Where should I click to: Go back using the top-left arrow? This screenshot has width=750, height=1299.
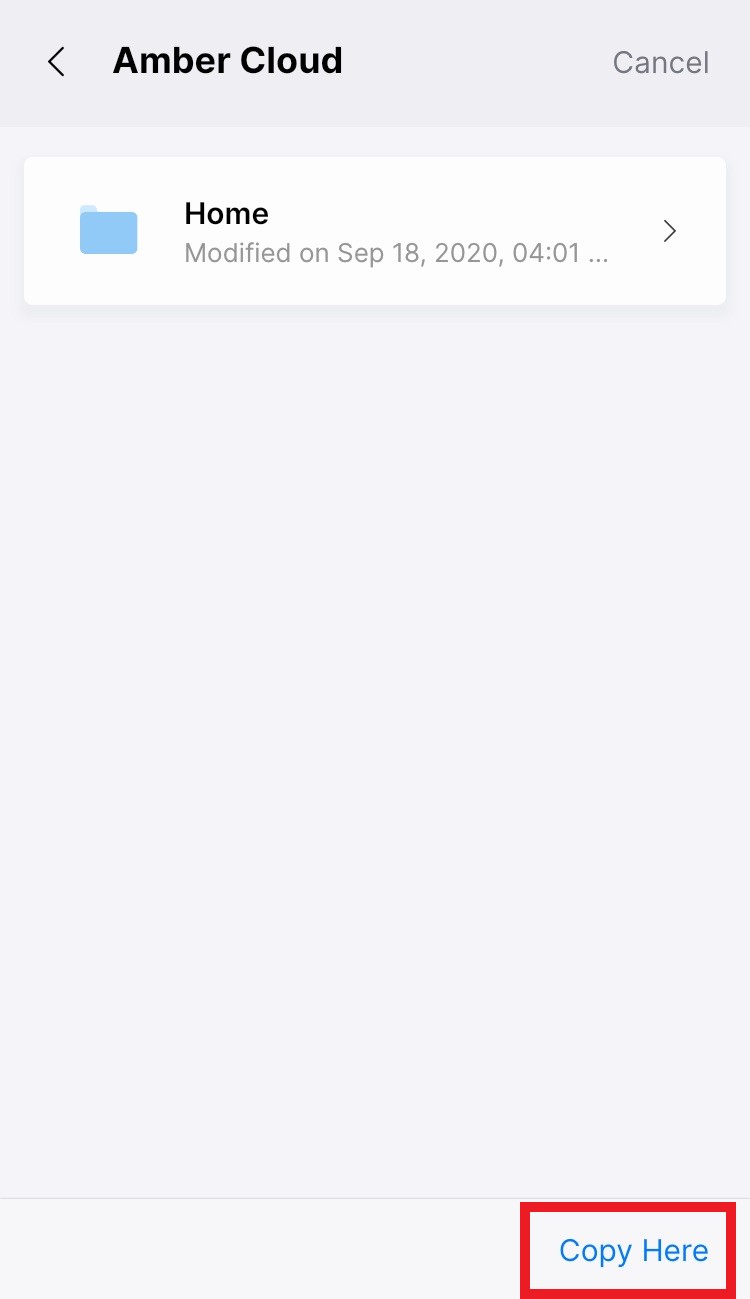[57, 62]
